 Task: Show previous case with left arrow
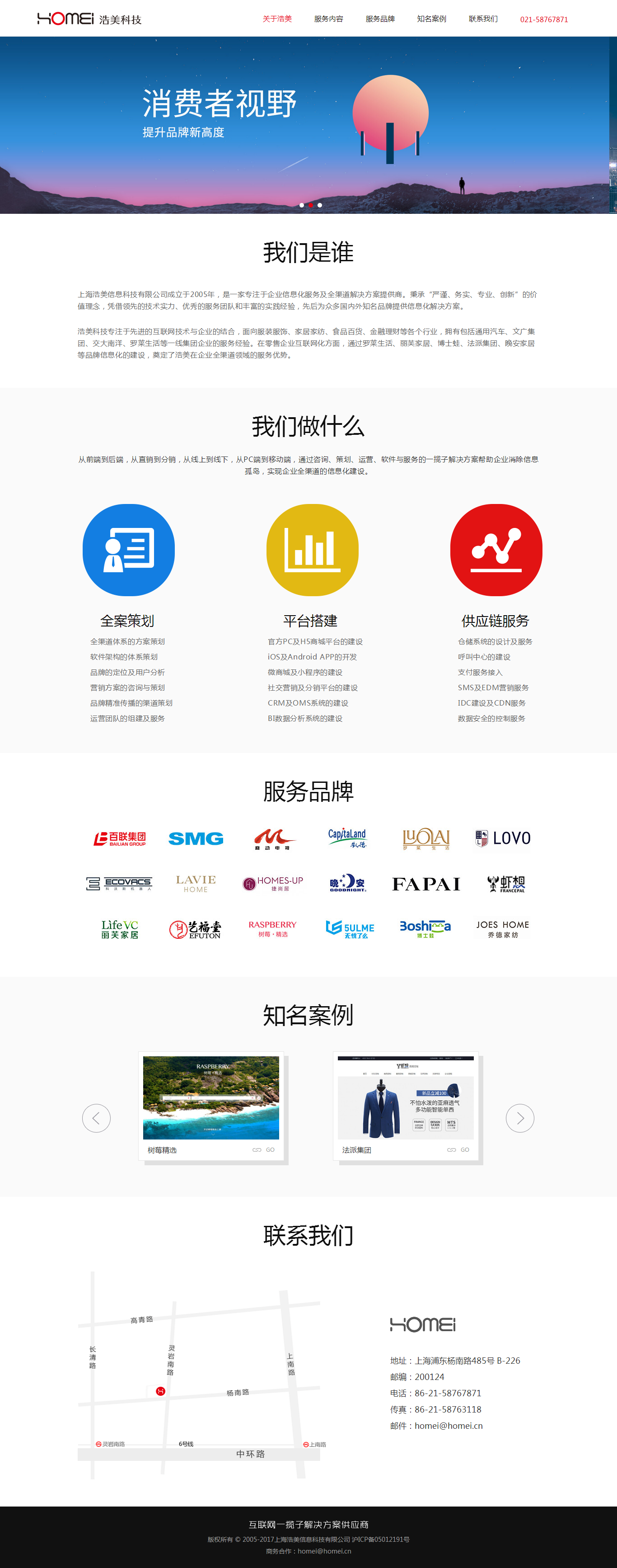tap(96, 1118)
